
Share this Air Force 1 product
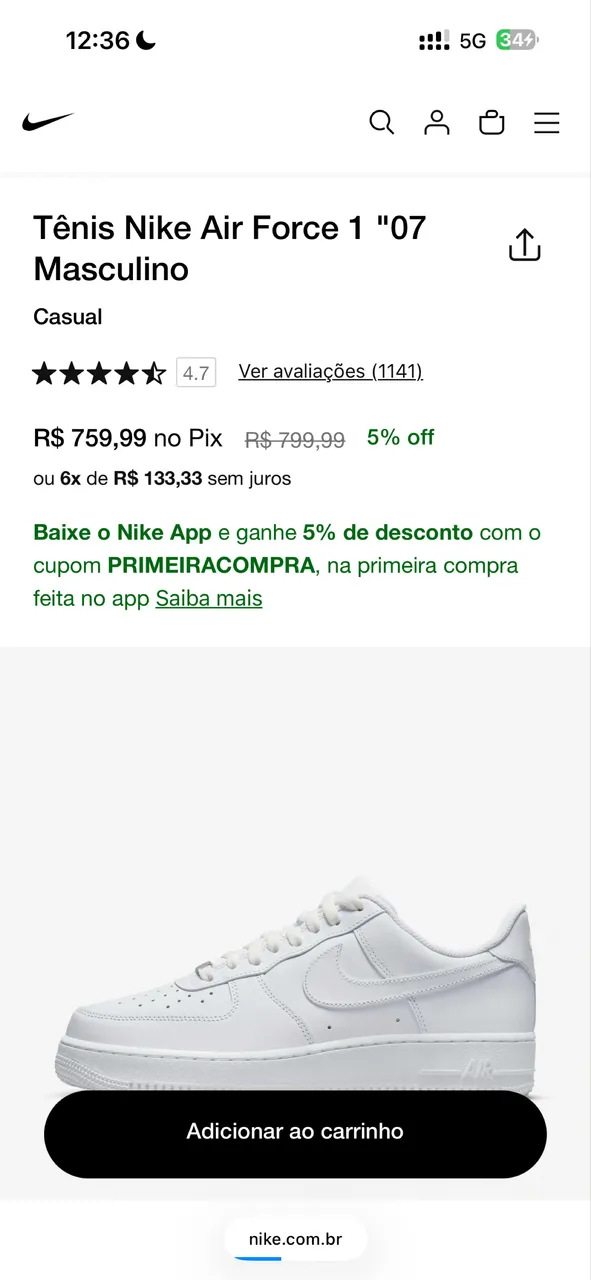525,245
